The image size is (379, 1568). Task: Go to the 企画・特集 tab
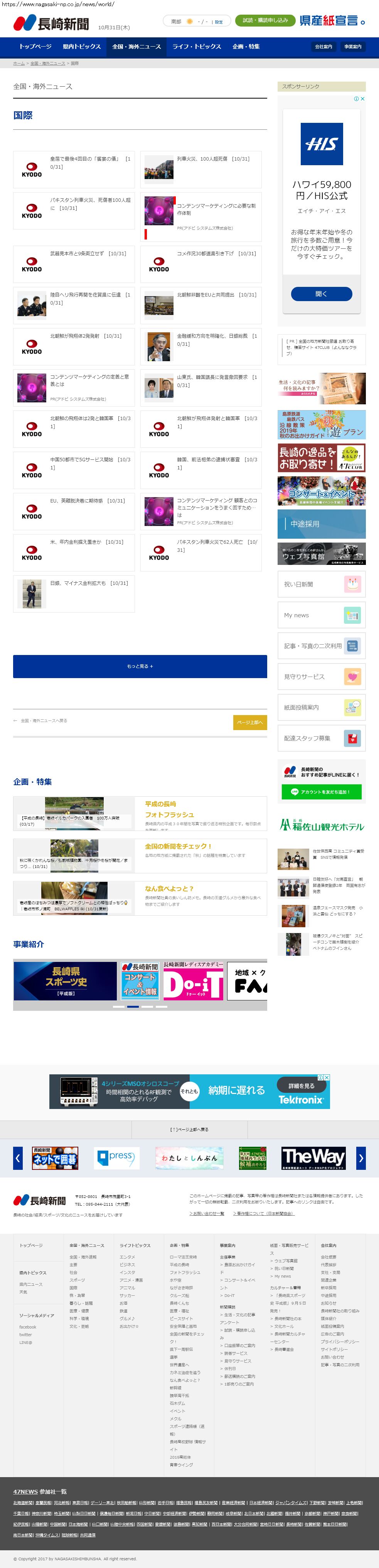point(246,46)
